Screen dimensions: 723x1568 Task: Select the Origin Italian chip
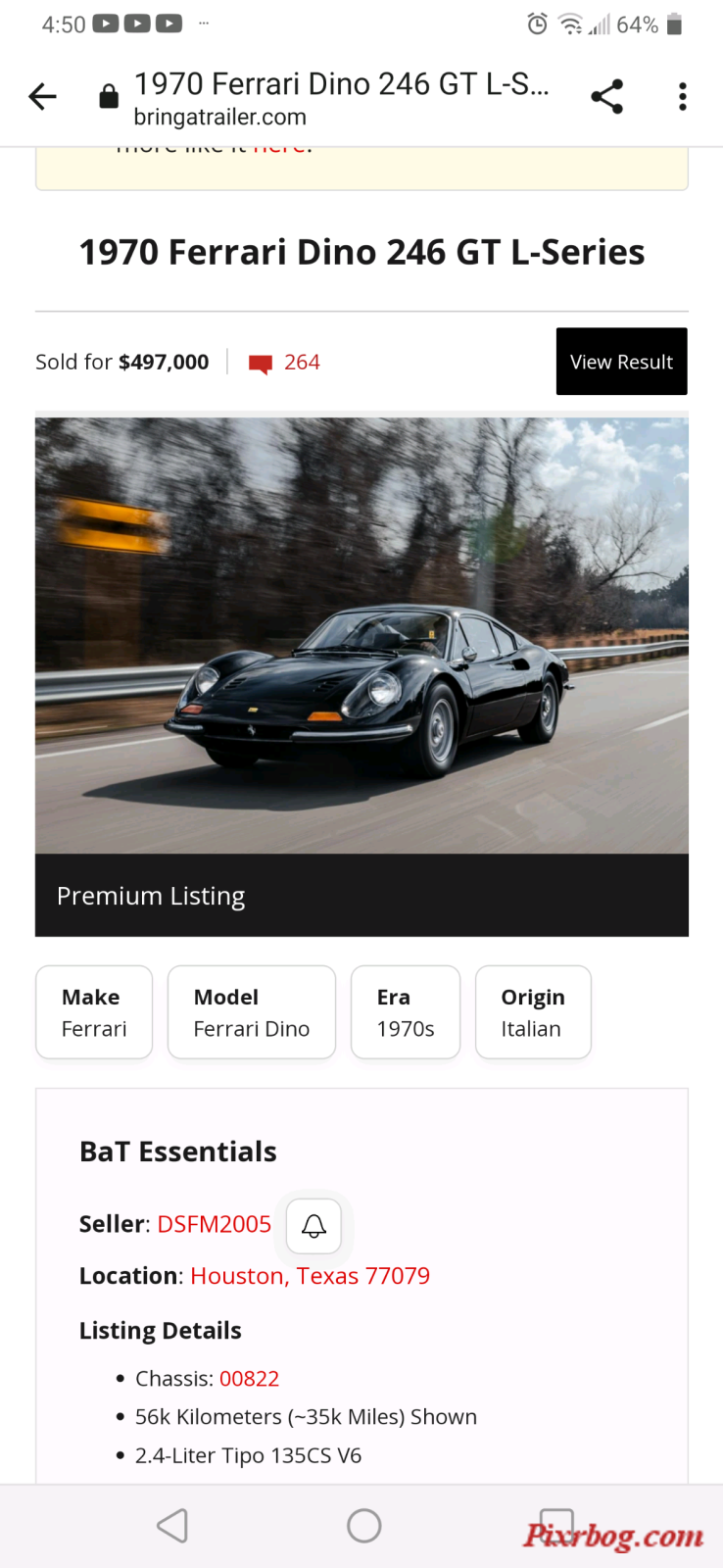(532, 1012)
